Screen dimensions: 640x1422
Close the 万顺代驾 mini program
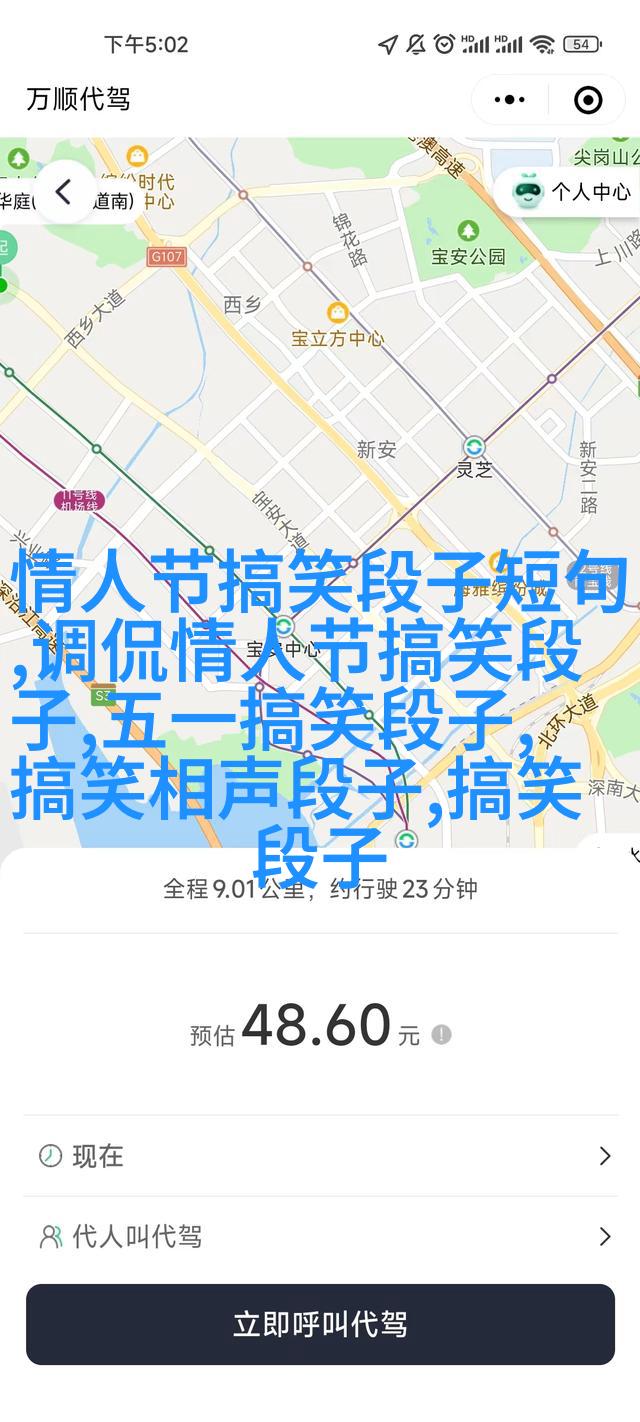[x=588, y=99]
